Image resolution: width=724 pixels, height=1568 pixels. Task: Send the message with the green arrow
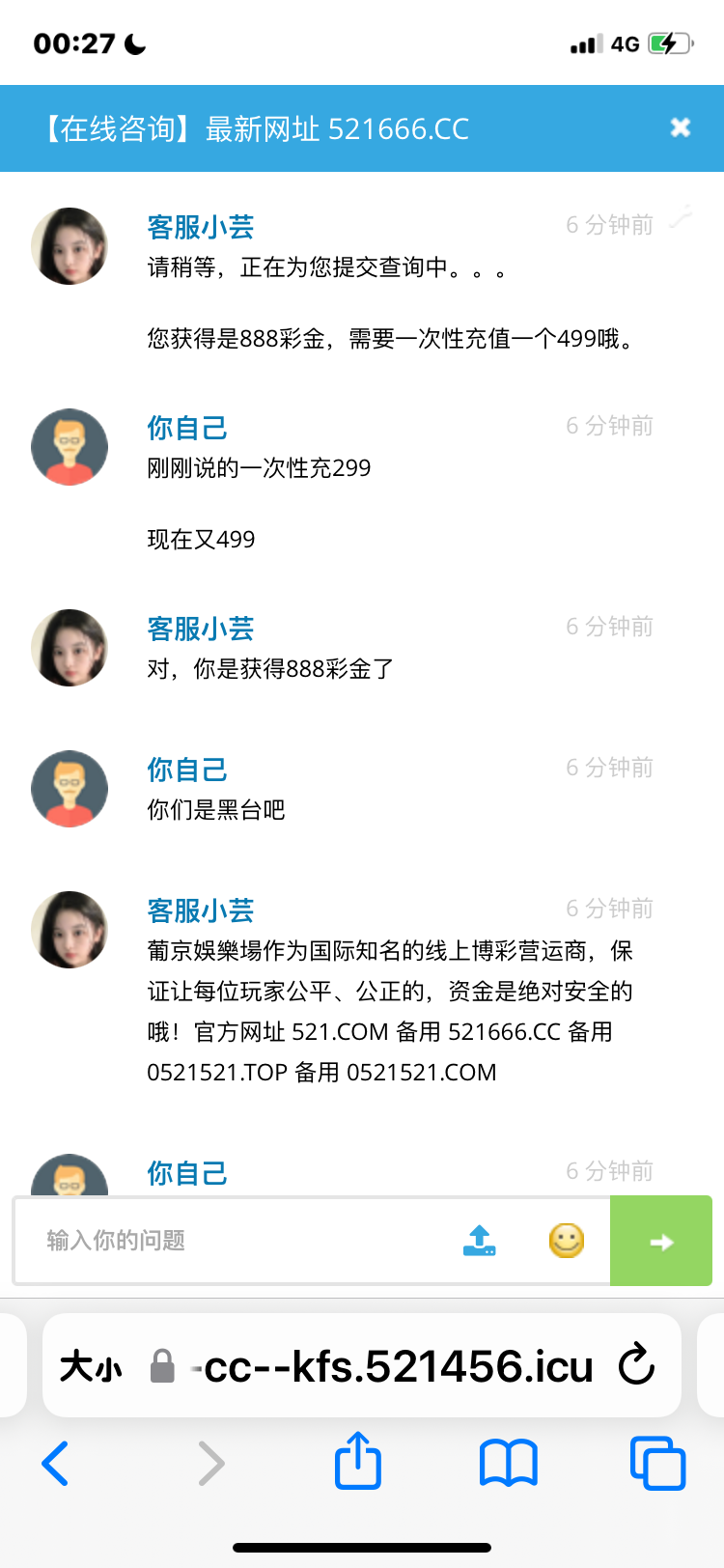click(x=661, y=1242)
